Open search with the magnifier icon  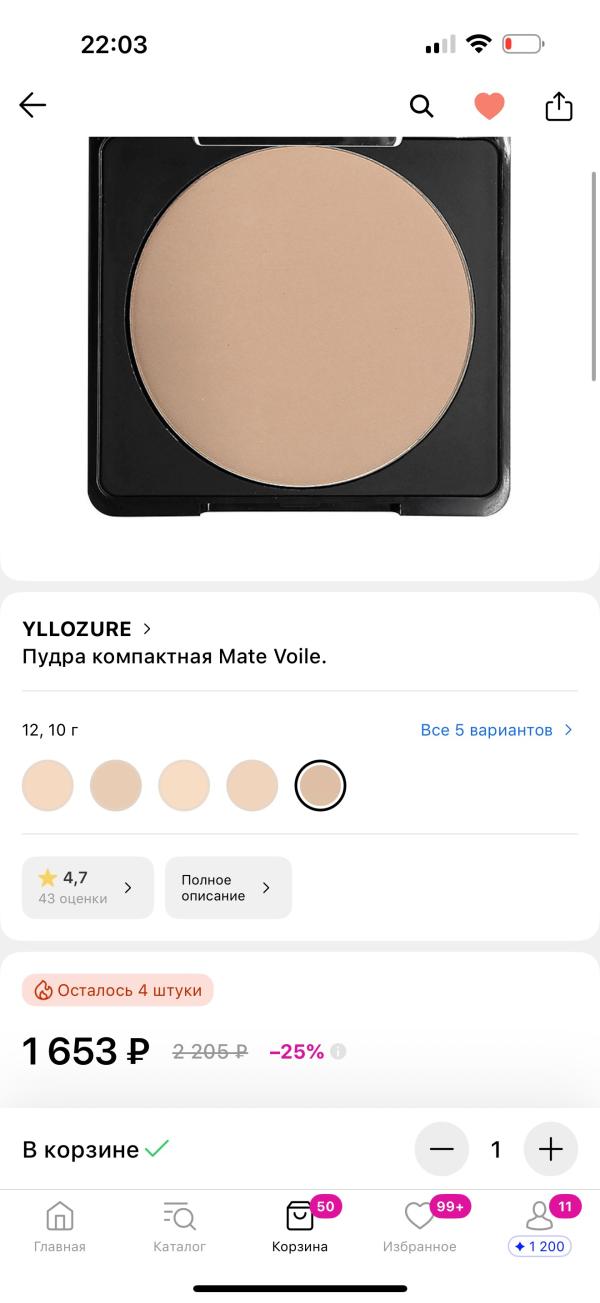421,105
